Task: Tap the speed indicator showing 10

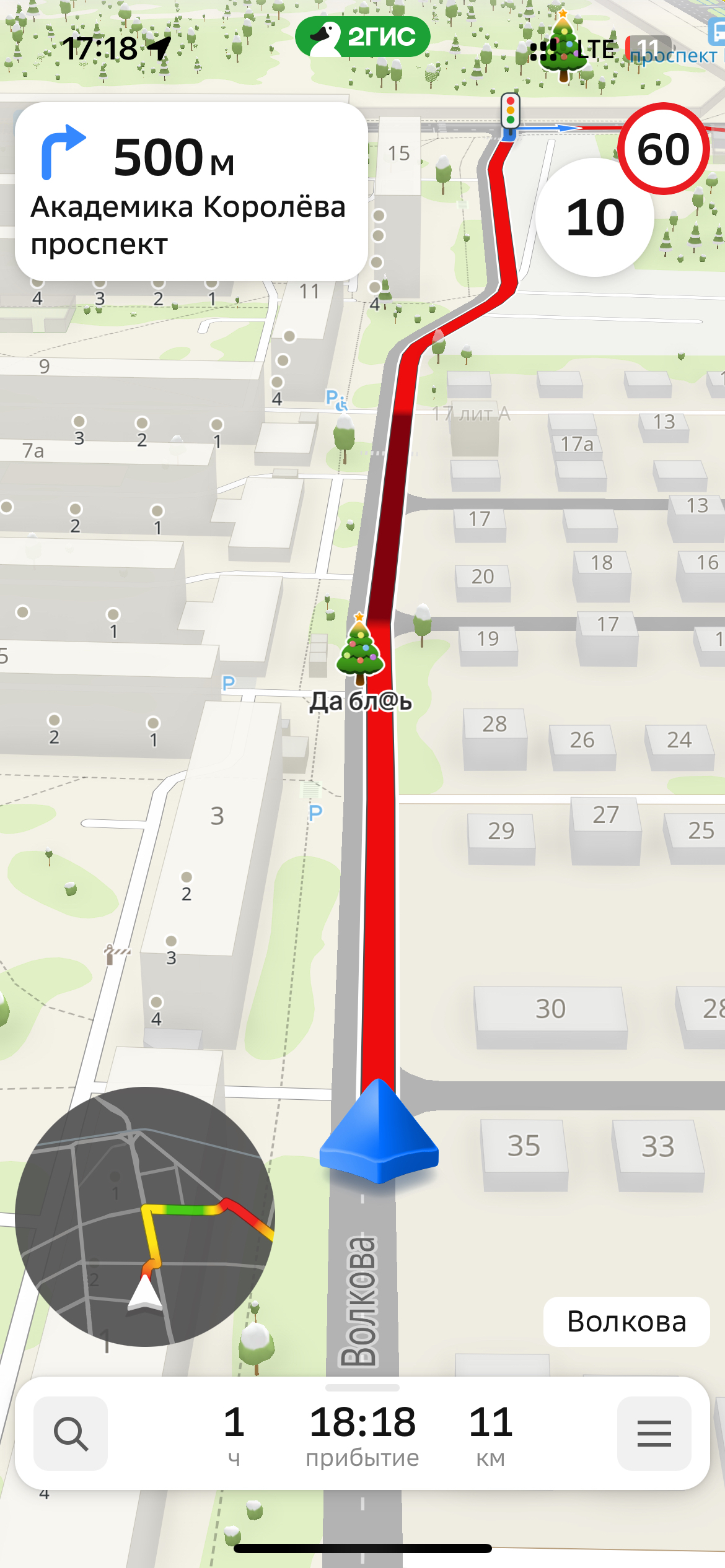Action: tap(594, 219)
